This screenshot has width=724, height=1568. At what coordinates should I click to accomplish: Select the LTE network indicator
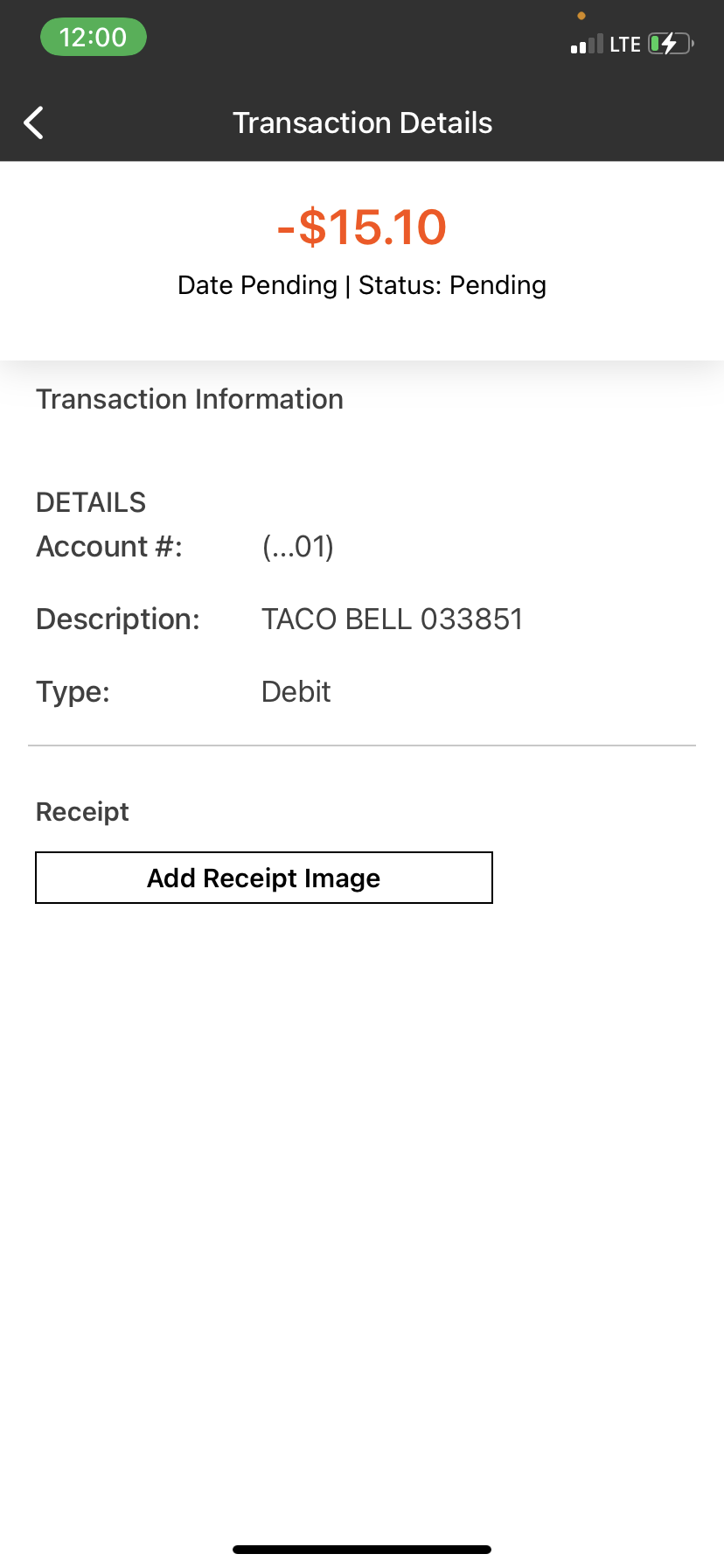tap(623, 43)
